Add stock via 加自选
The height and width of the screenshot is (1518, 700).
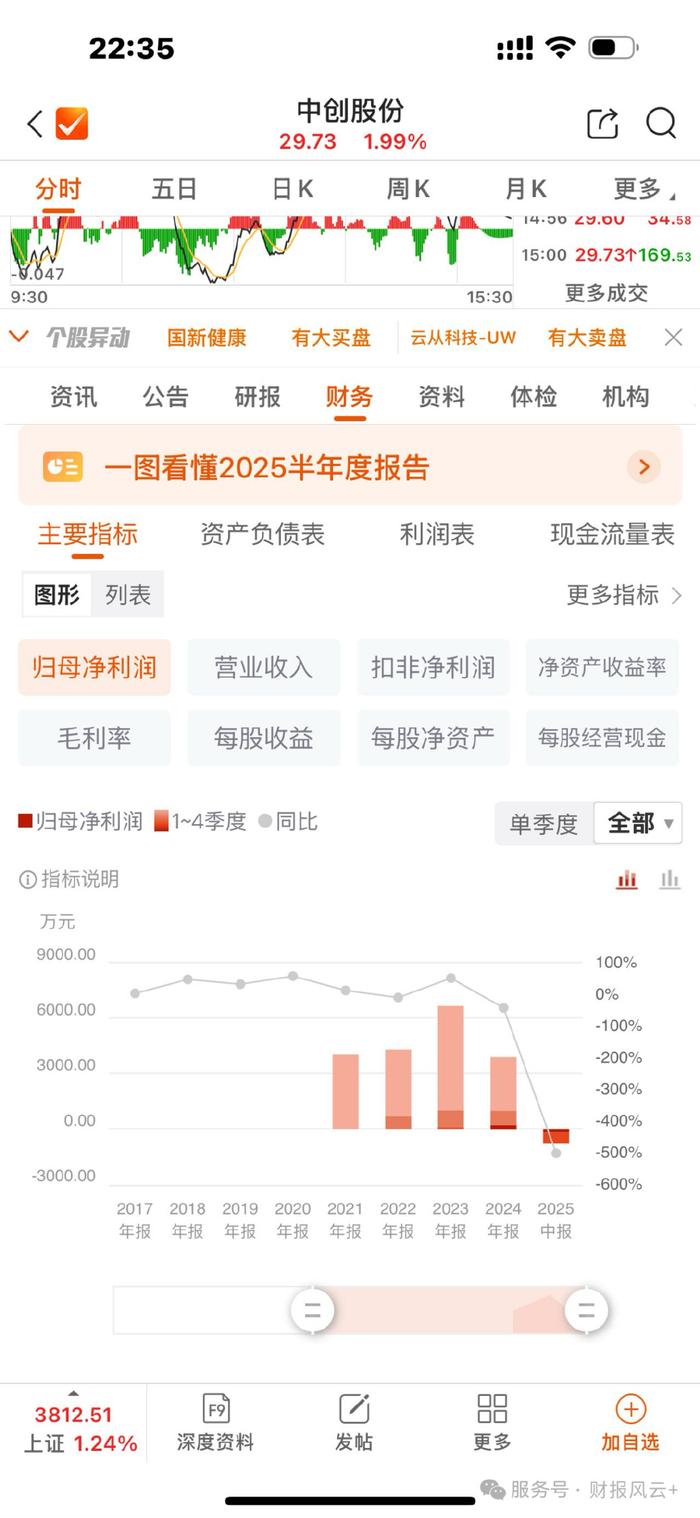[630, 1423]
